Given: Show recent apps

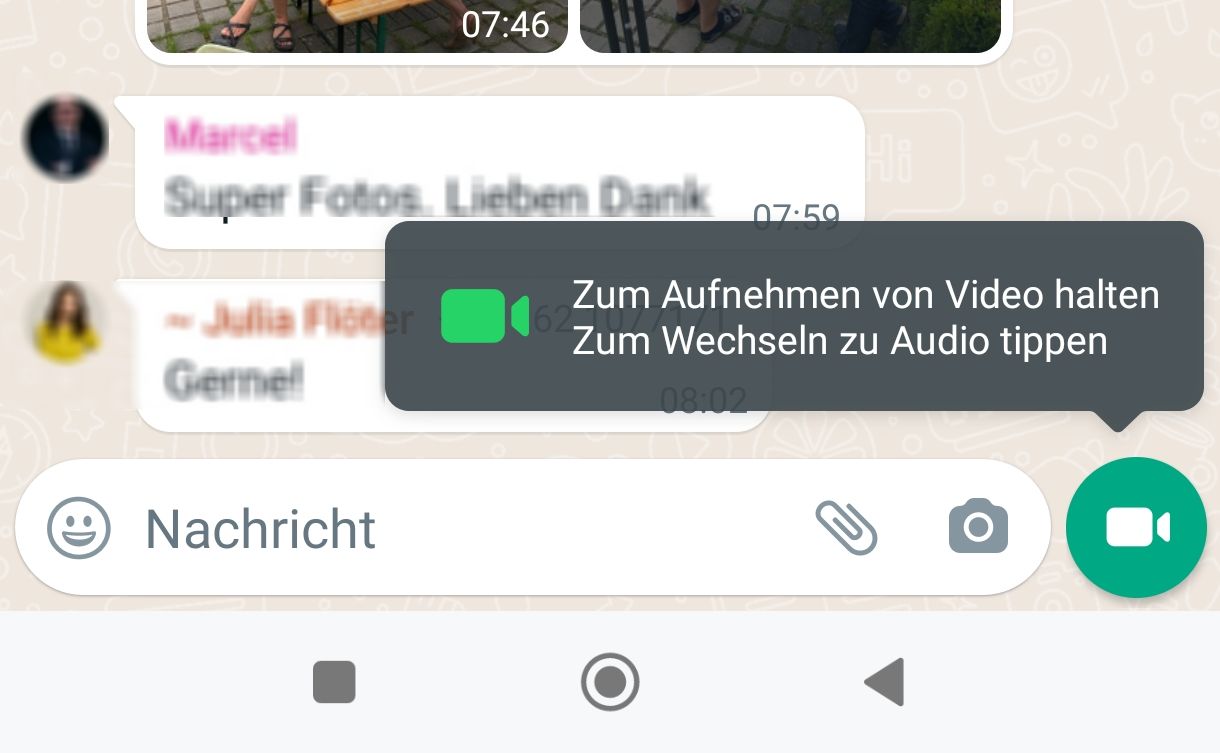Looking at the screenshot, I should pos(334,682).
